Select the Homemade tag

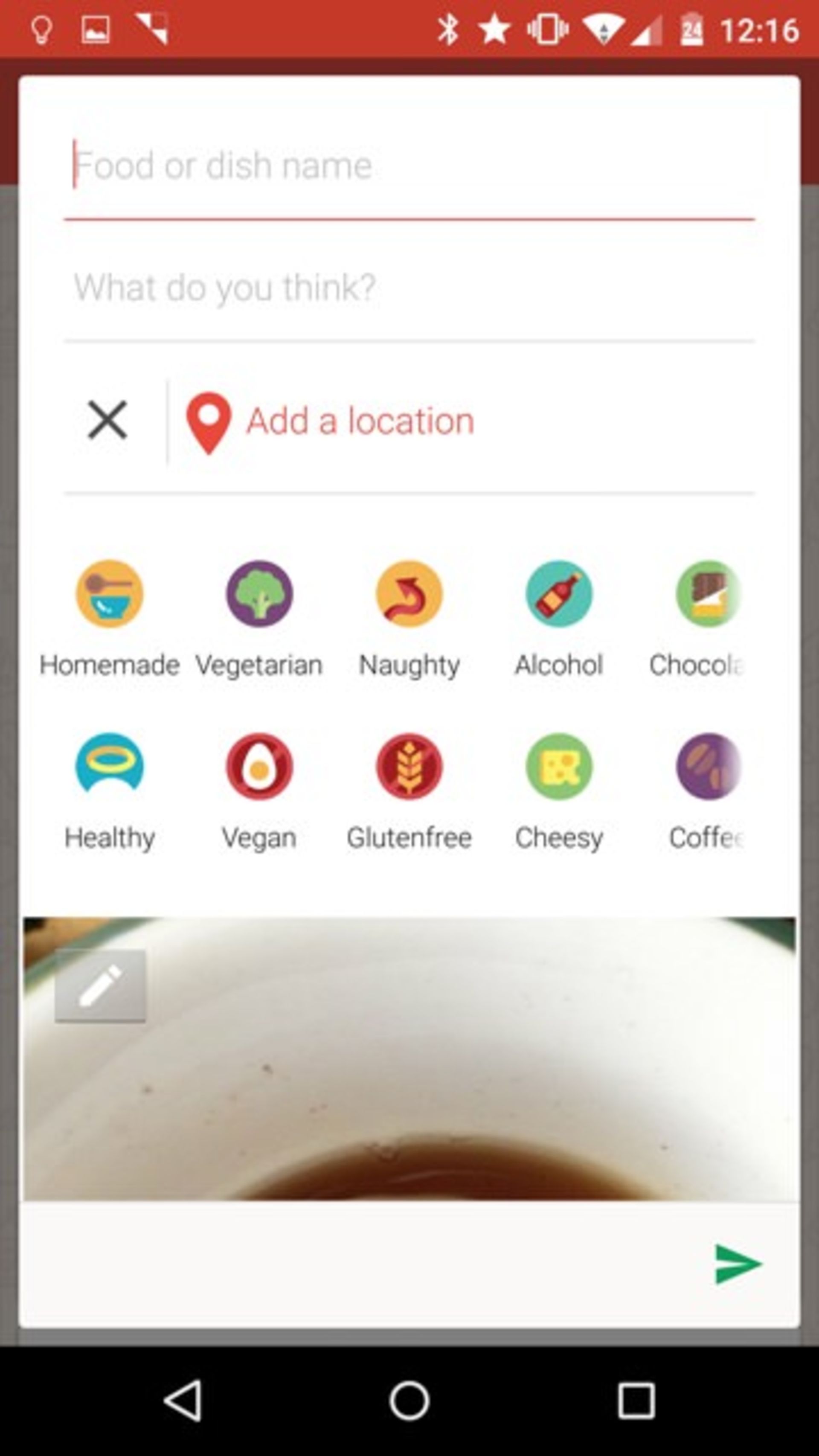coord(110,594)
